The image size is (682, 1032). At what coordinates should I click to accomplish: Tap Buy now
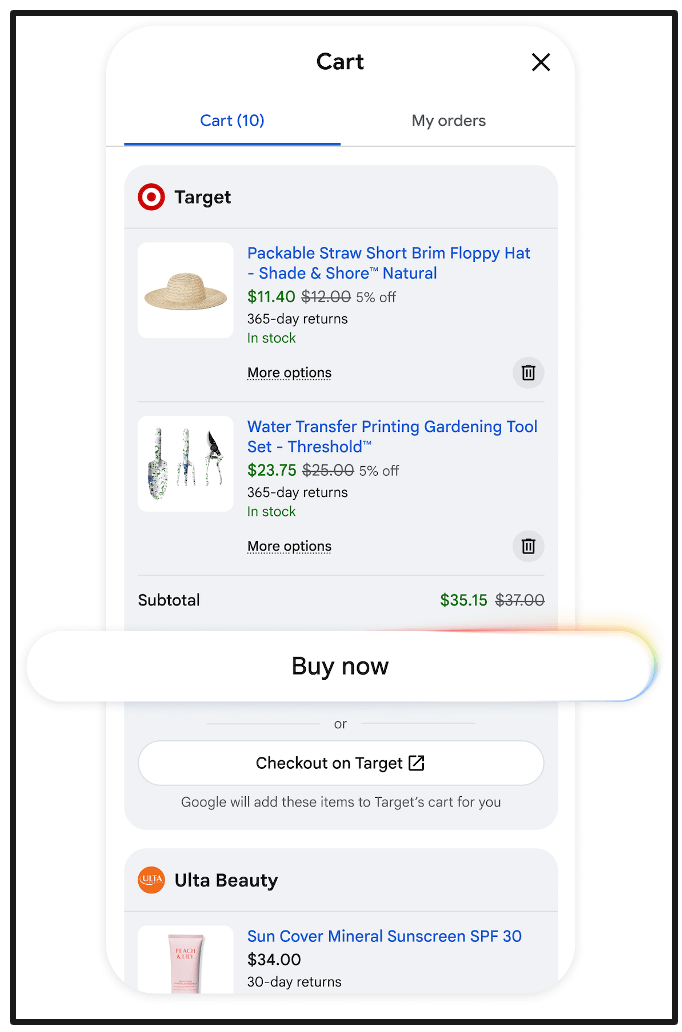pyautogui.click(x=340, y=667)
